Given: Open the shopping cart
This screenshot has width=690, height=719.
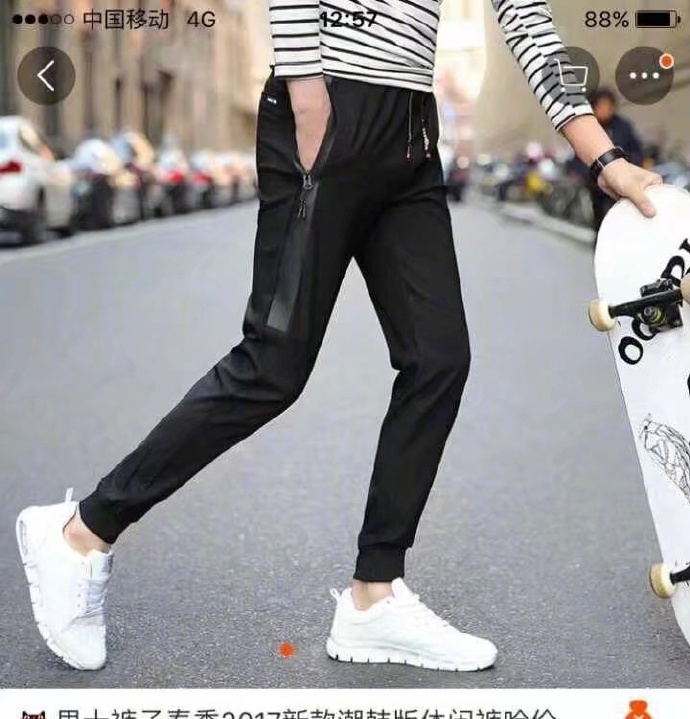Looking at the screenshot, I should pos(571,76).
